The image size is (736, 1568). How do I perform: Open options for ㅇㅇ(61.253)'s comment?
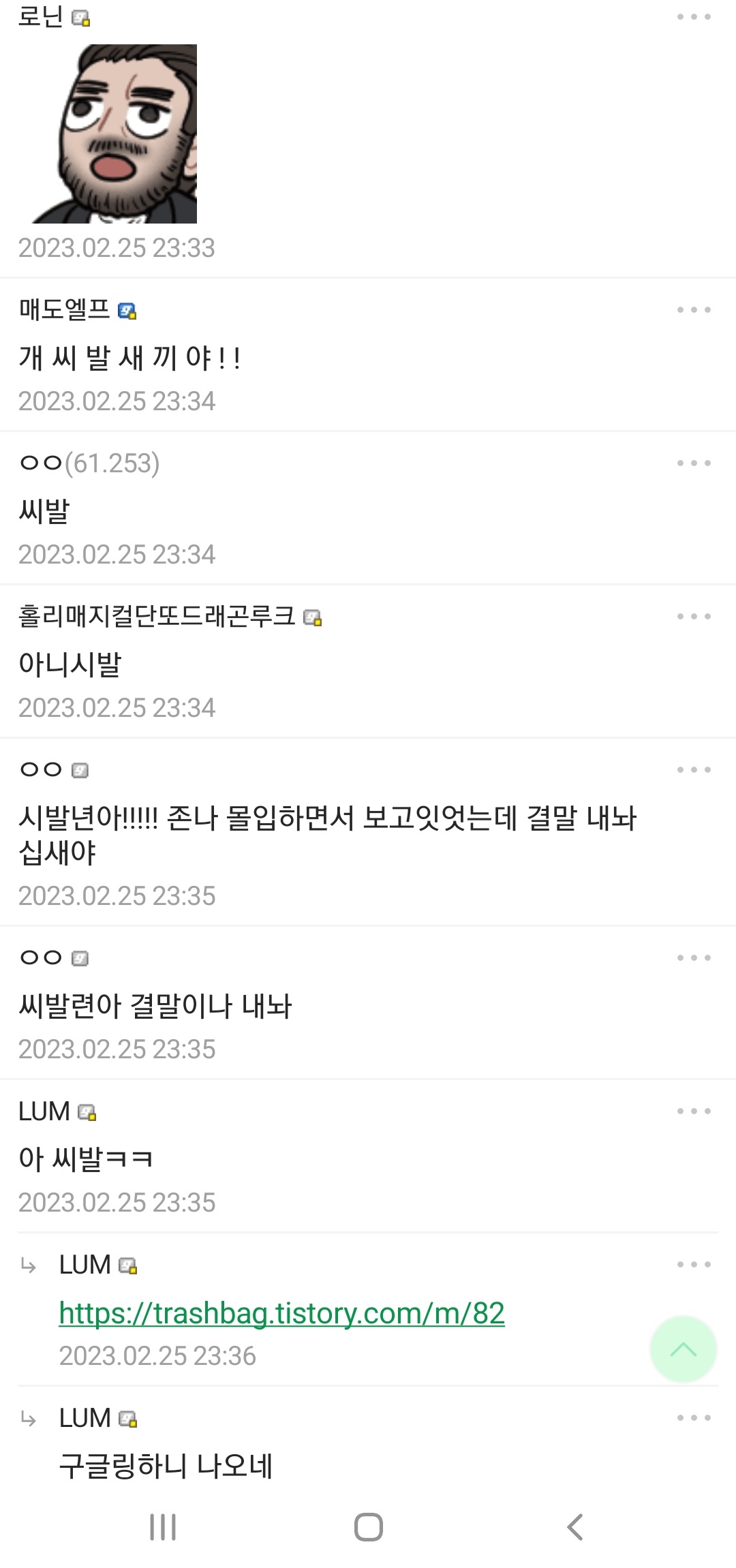point(694,463)
